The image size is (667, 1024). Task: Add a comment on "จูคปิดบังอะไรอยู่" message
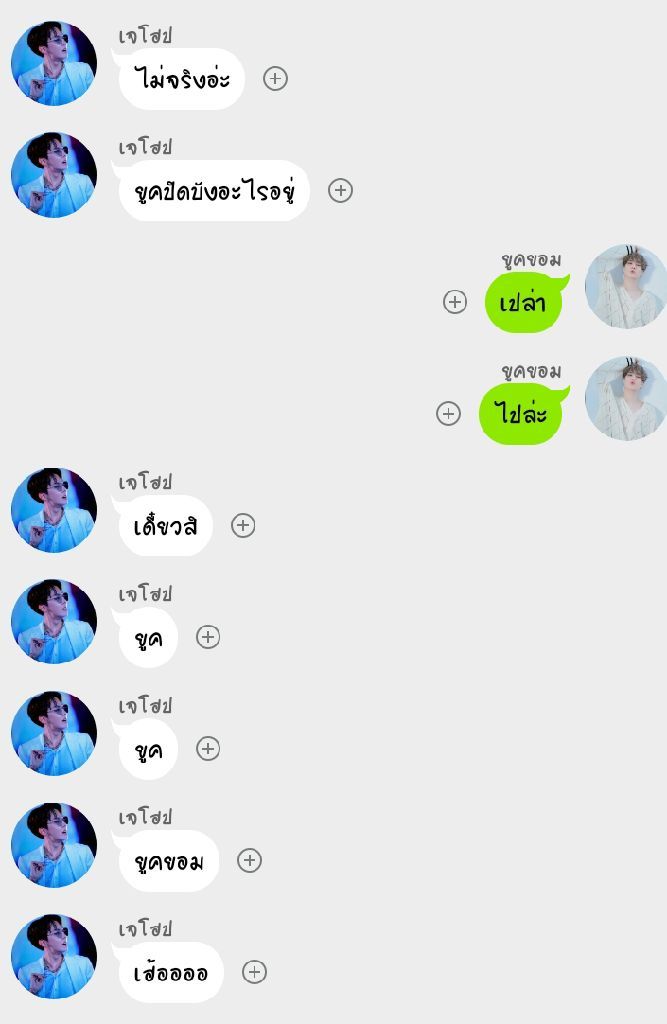click(x=341, y=191)
